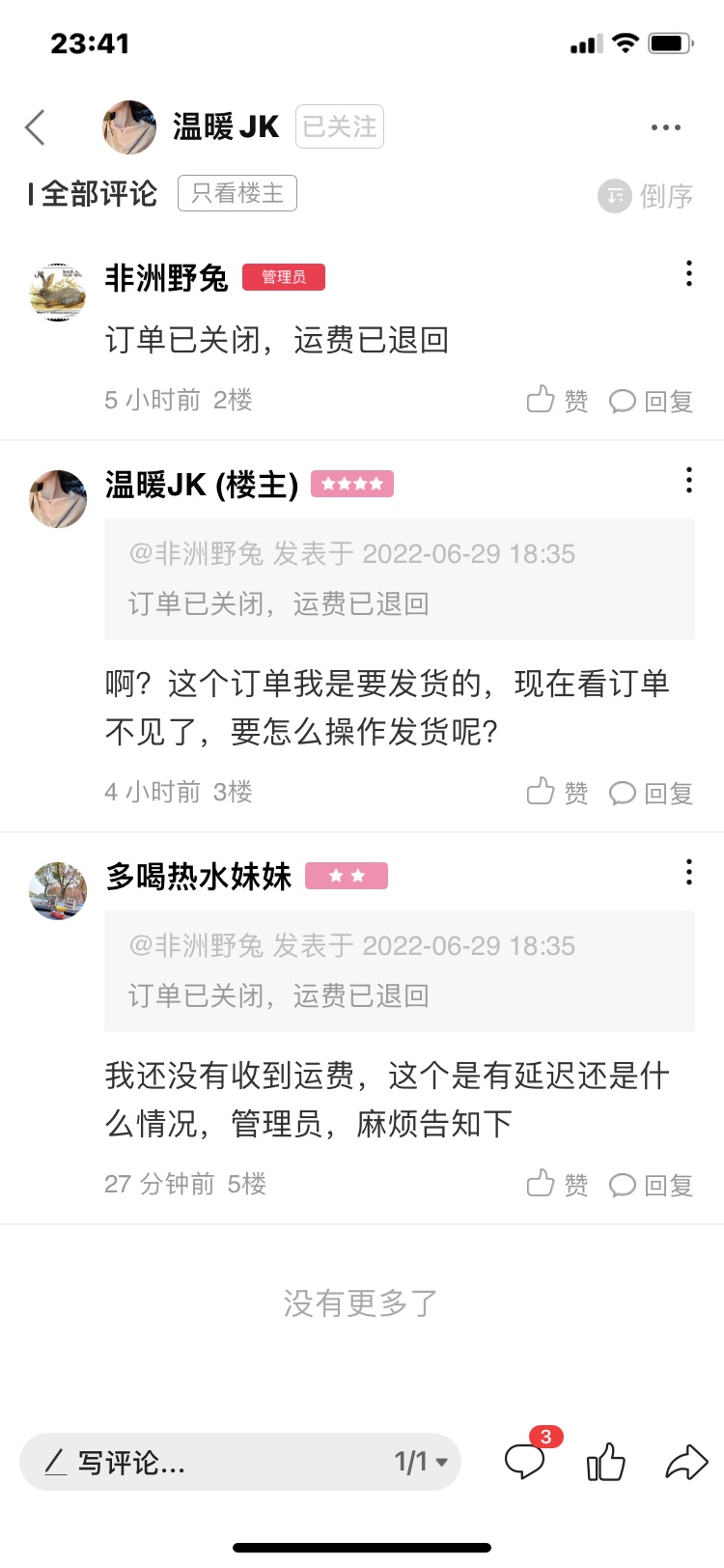Image resolution: width=724 pixels, height=1568 pixels.
Task: Reply to 多喝热水妹妹's 5楼 comment
Action: 651,1185
